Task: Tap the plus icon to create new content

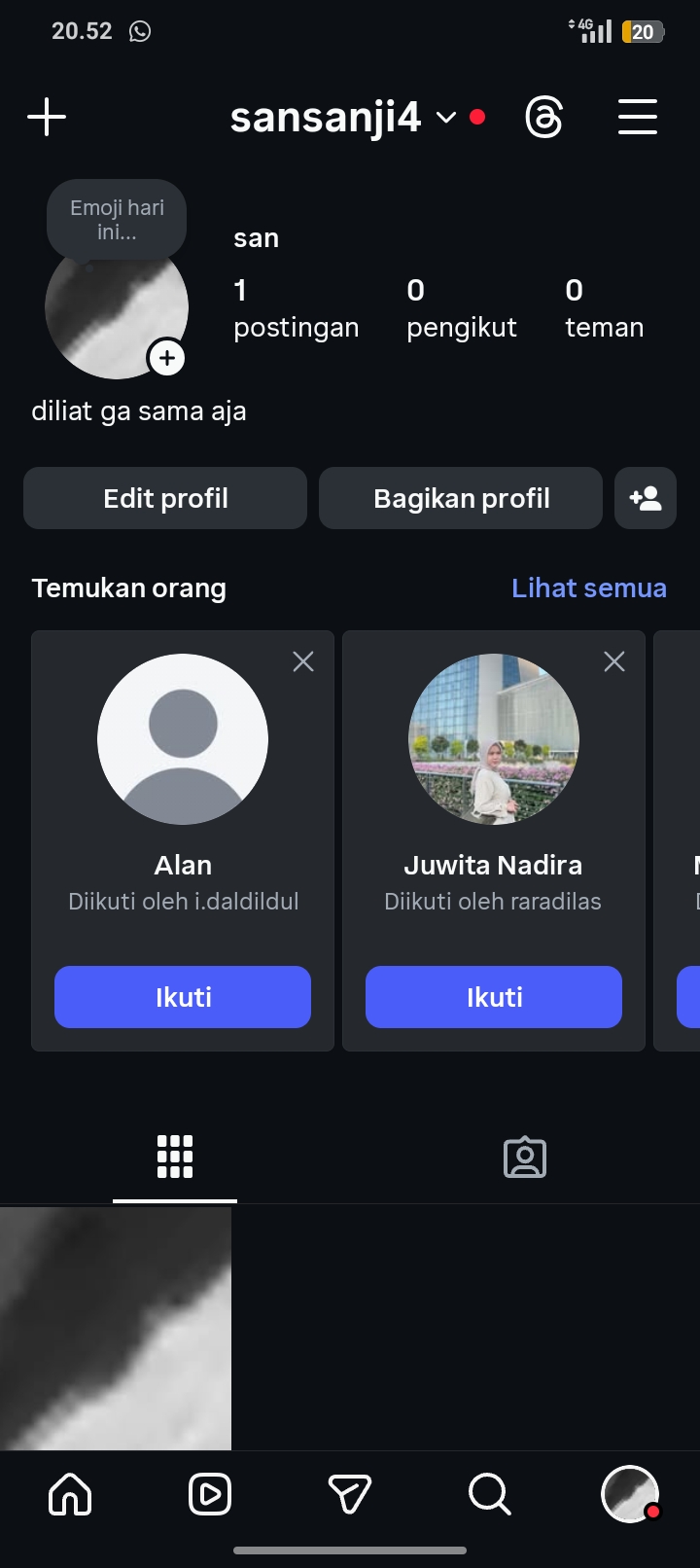Action: [47, 118]
